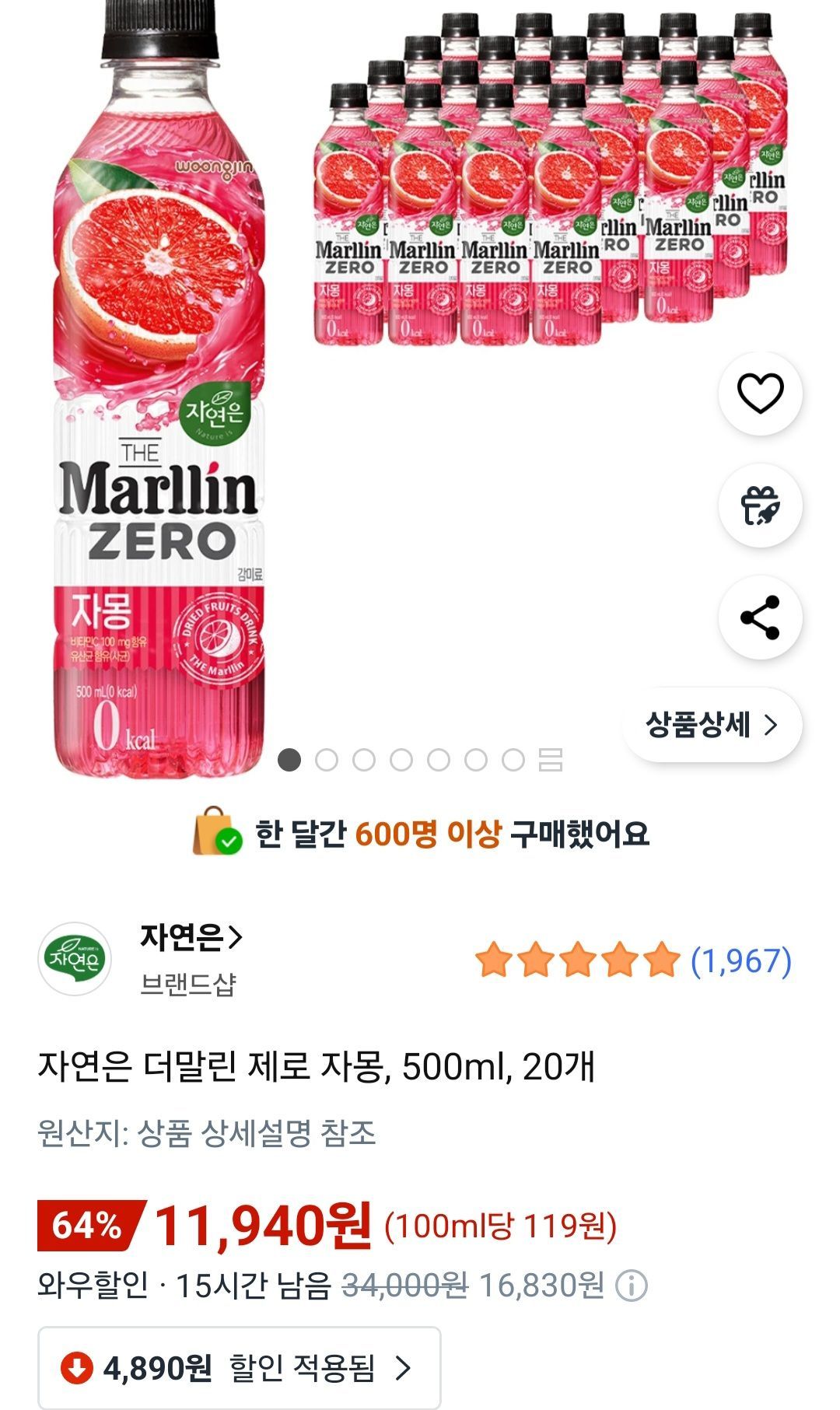Open the price info icon

pyautogui.click(x=632, y=1286)
